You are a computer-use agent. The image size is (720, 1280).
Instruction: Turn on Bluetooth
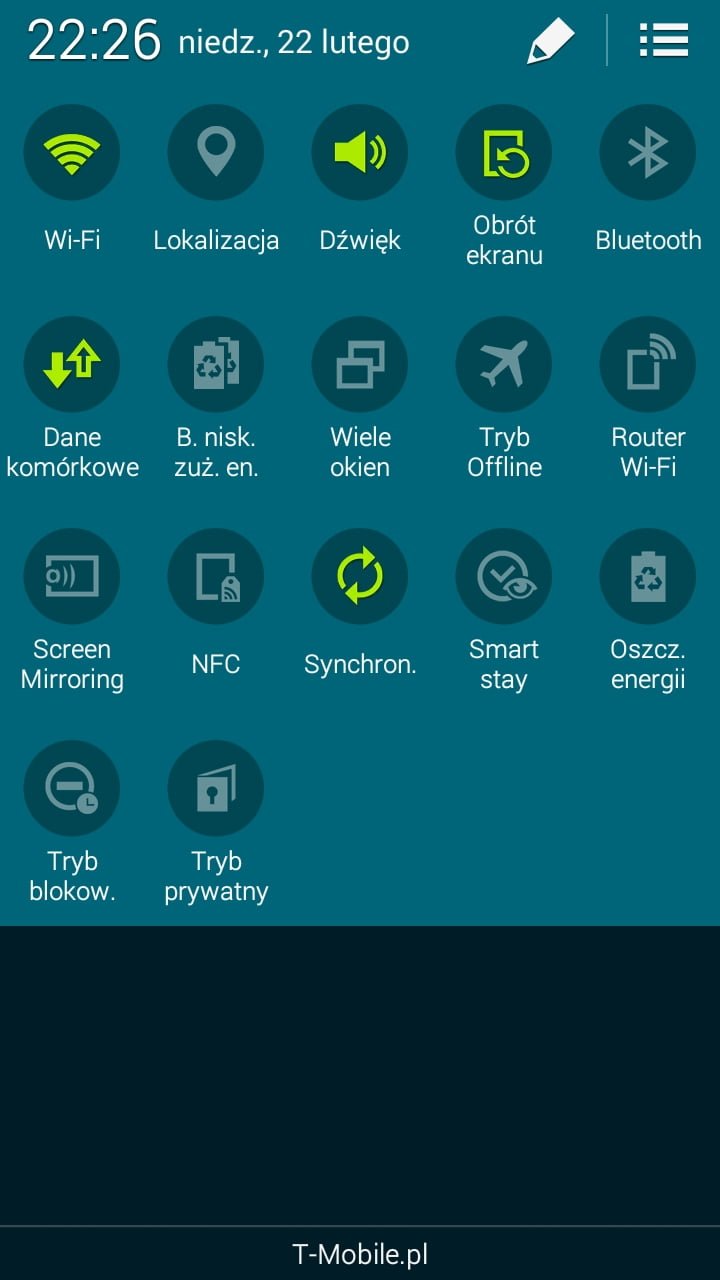point(648,153)
